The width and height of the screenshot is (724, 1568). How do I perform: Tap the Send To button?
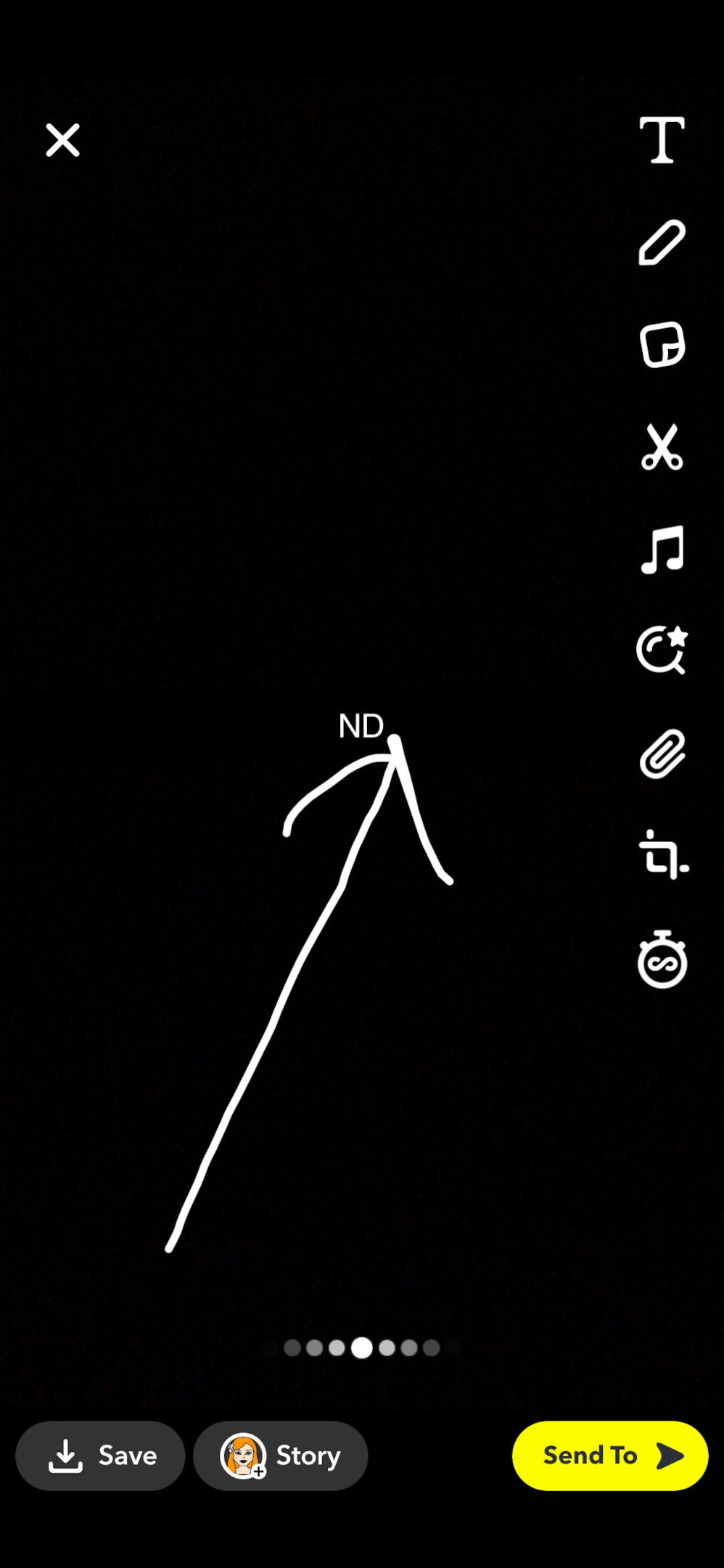click(610, 1455)
